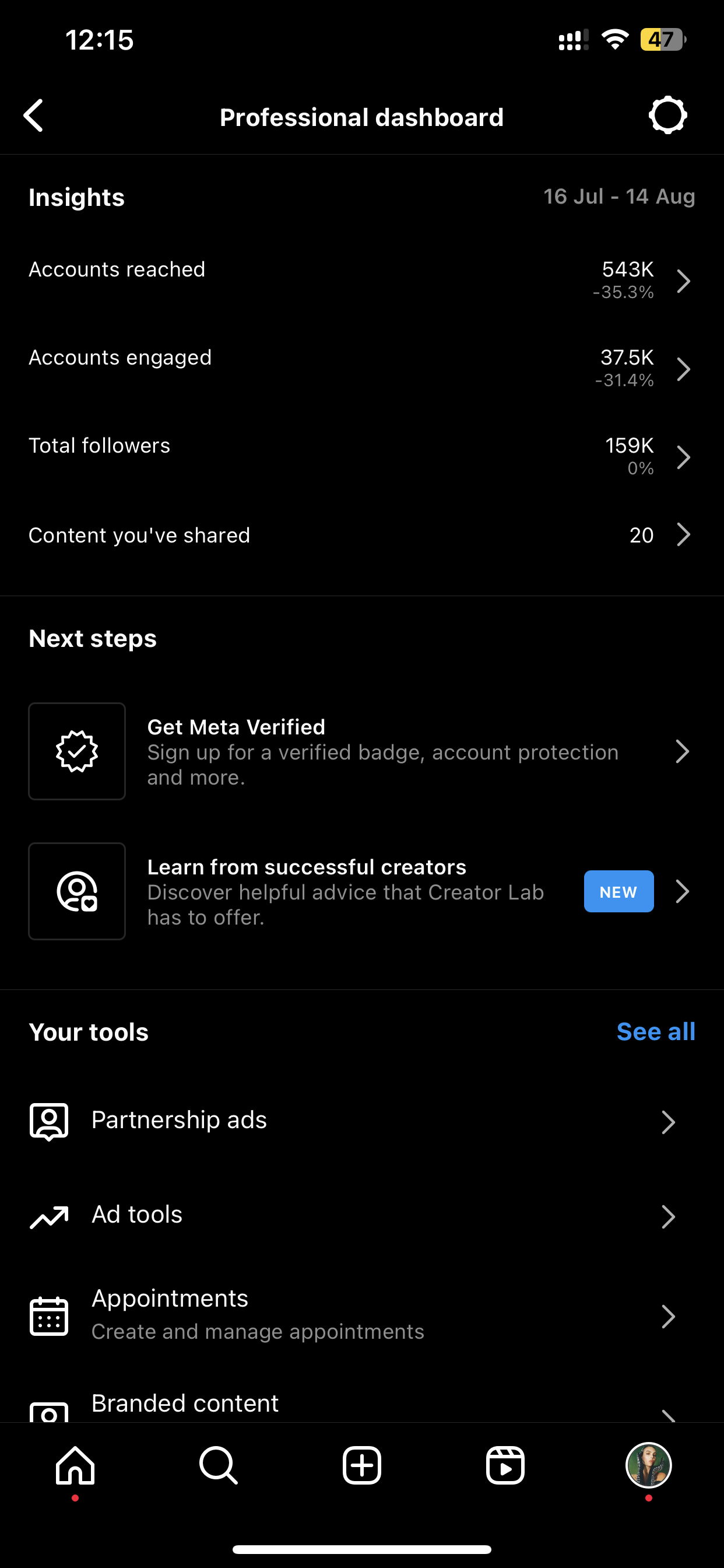724x1568 pixels.
Task: Open the settings gear icon
Action: click(x=667, y=115)
